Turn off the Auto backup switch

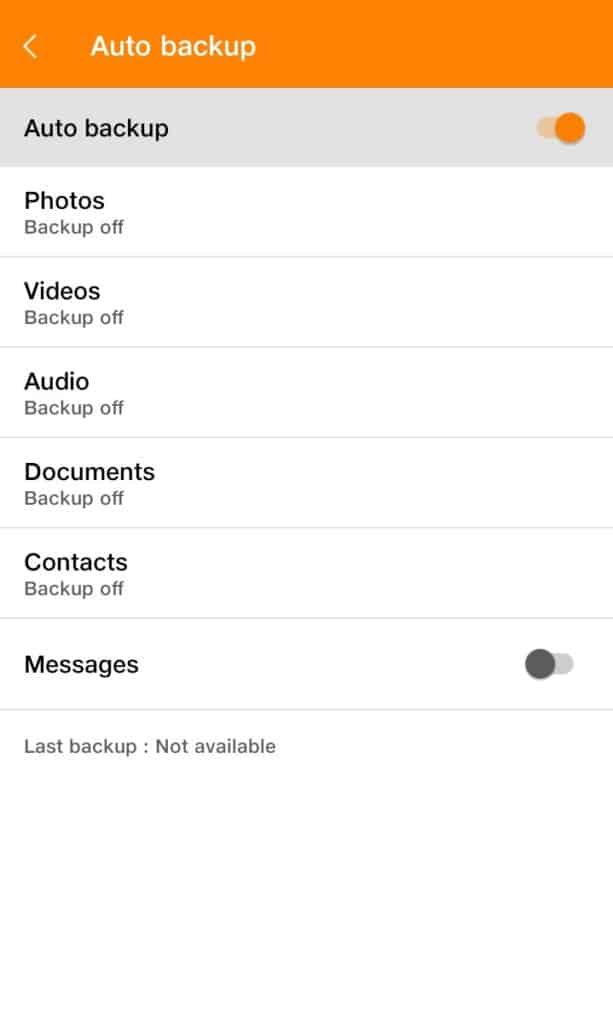[560, 128]
